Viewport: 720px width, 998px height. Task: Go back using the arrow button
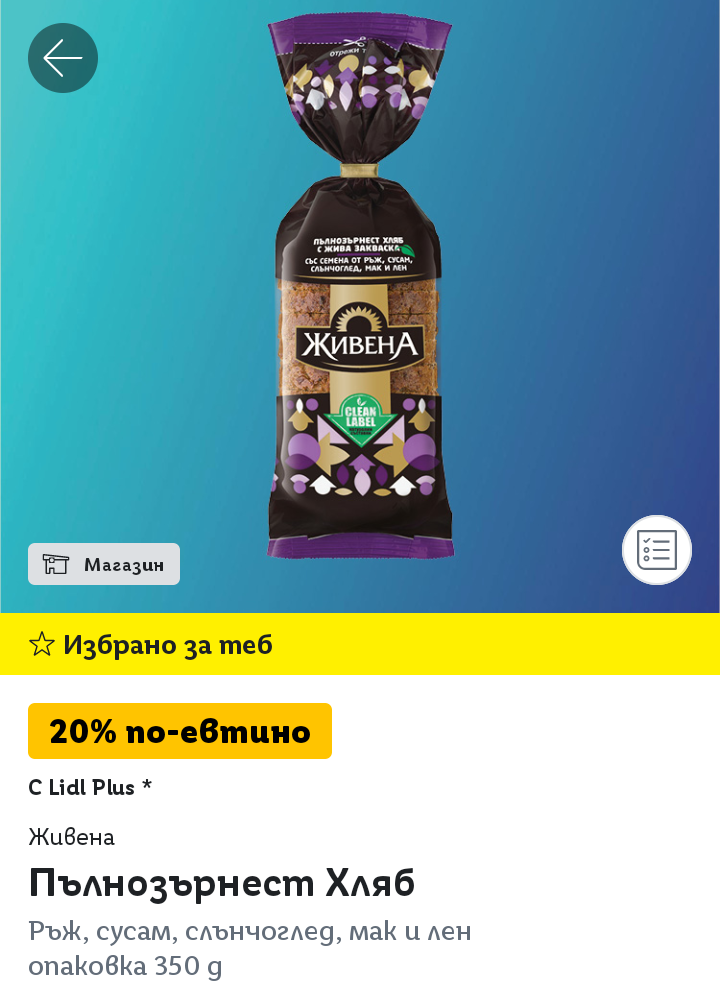[62, 58]
